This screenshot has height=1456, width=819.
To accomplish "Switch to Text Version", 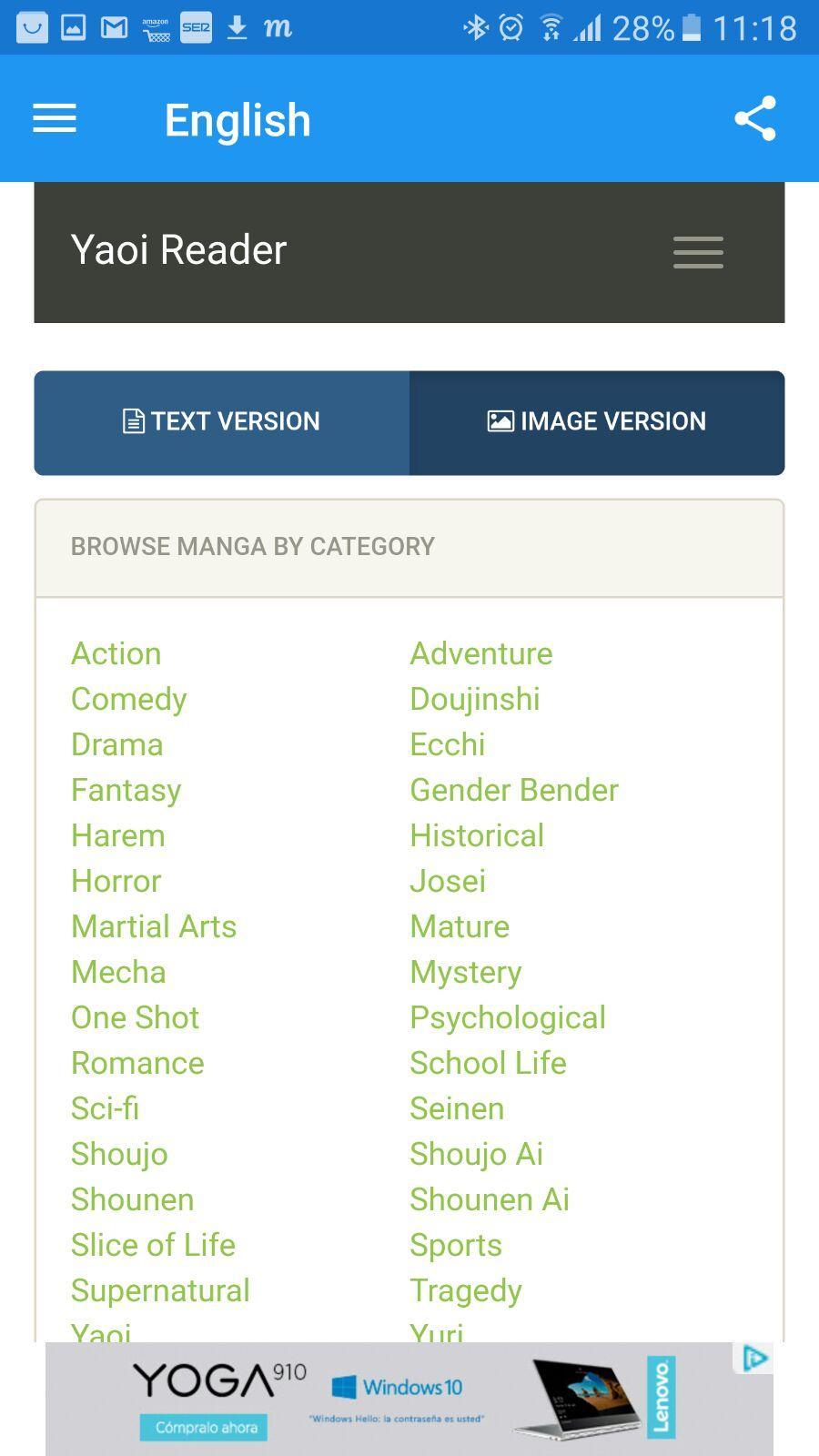I will click(222, 422).
